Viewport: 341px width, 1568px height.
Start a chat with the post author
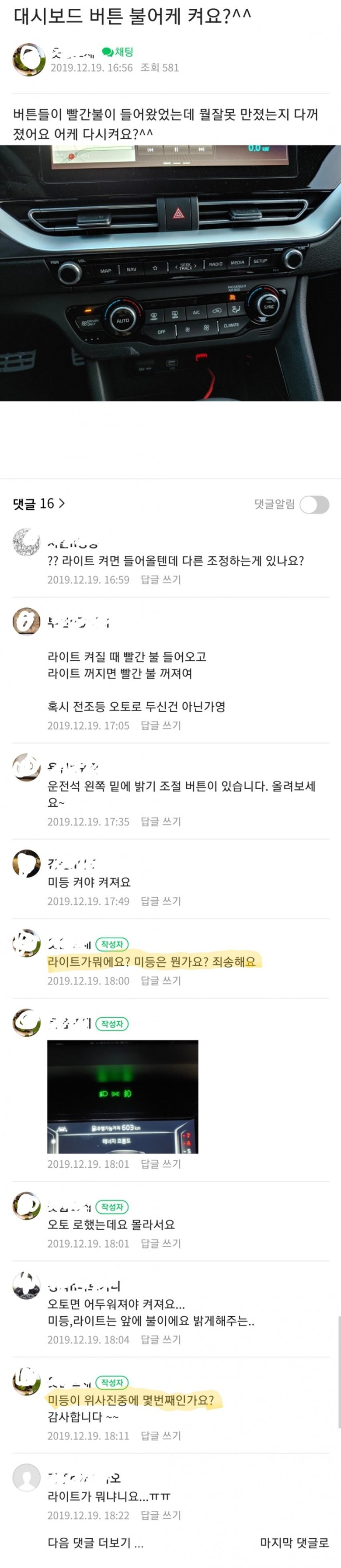tap(118, 52)
